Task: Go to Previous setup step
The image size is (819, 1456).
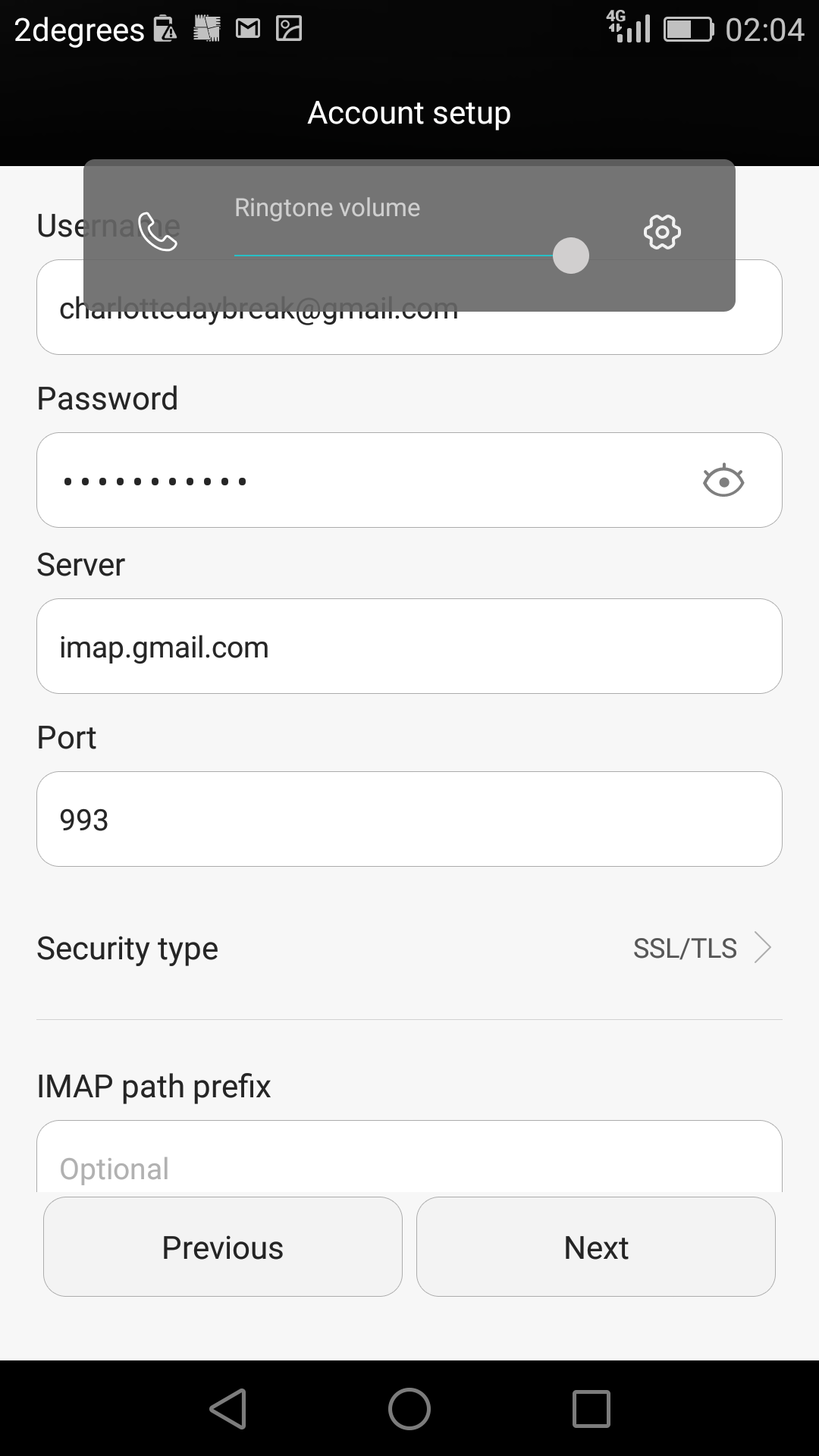Action: pyautogui.click(x=223, y=1247)
